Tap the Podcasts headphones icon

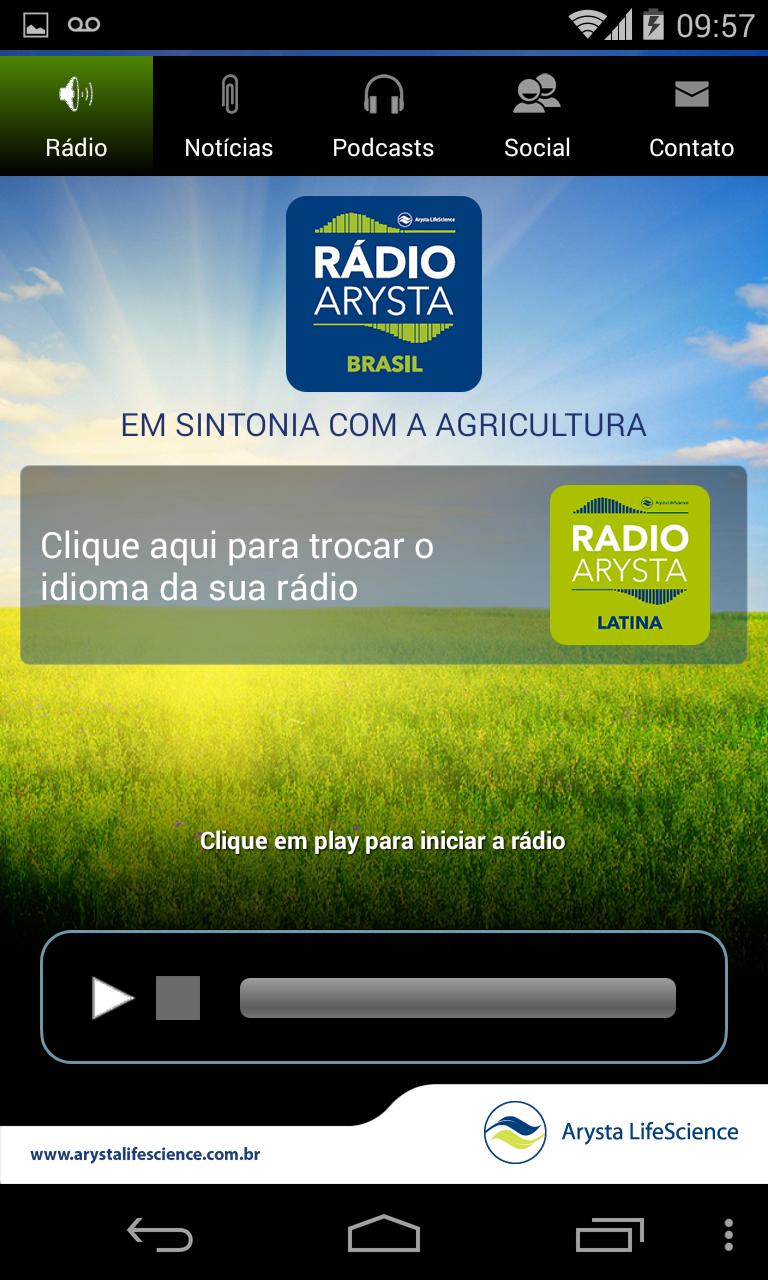coord(382,92)
